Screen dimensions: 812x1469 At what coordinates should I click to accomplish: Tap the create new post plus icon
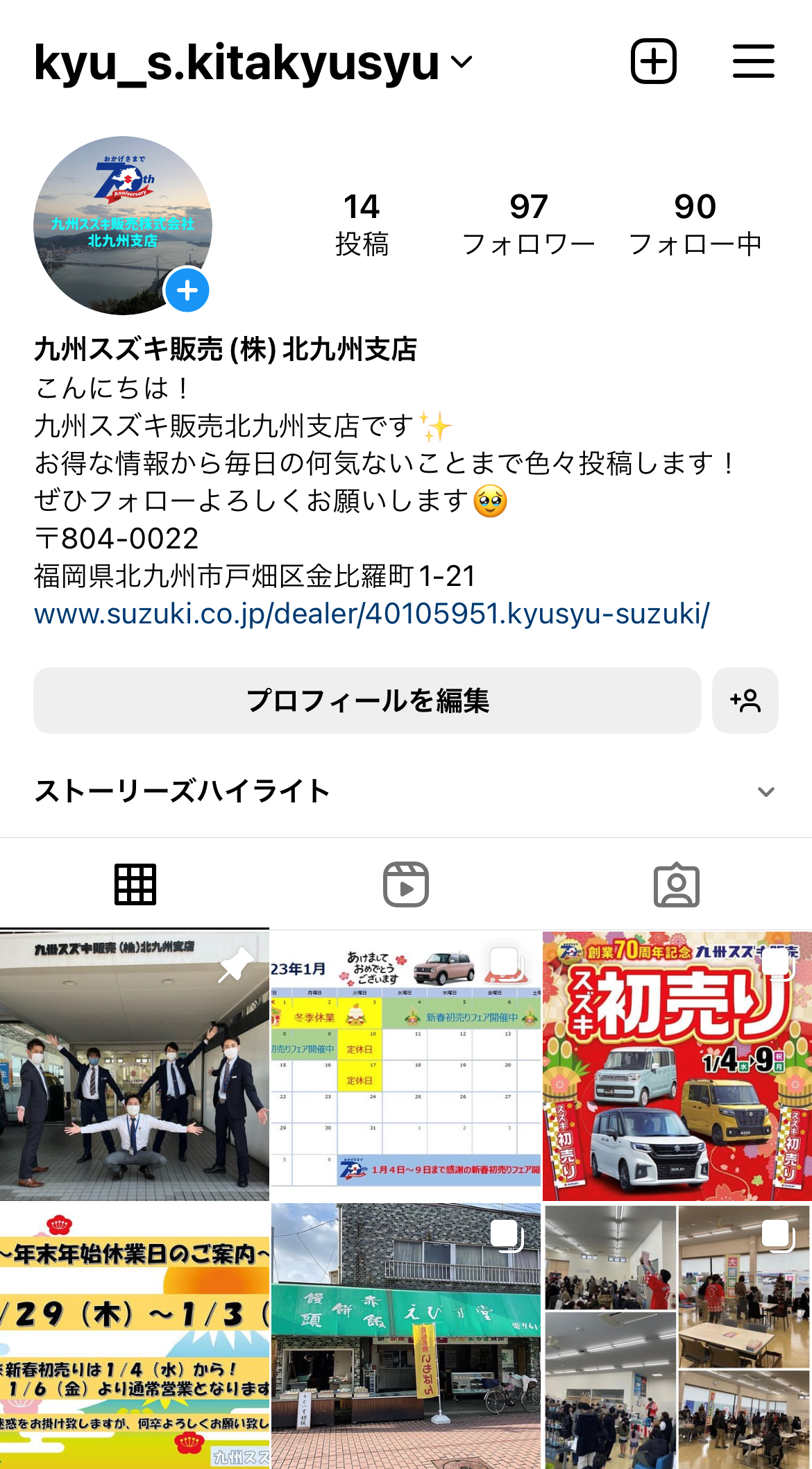653,61
